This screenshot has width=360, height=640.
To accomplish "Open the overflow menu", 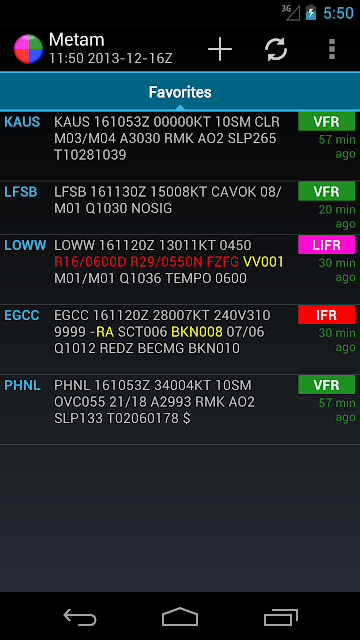I will click(332, 49).
